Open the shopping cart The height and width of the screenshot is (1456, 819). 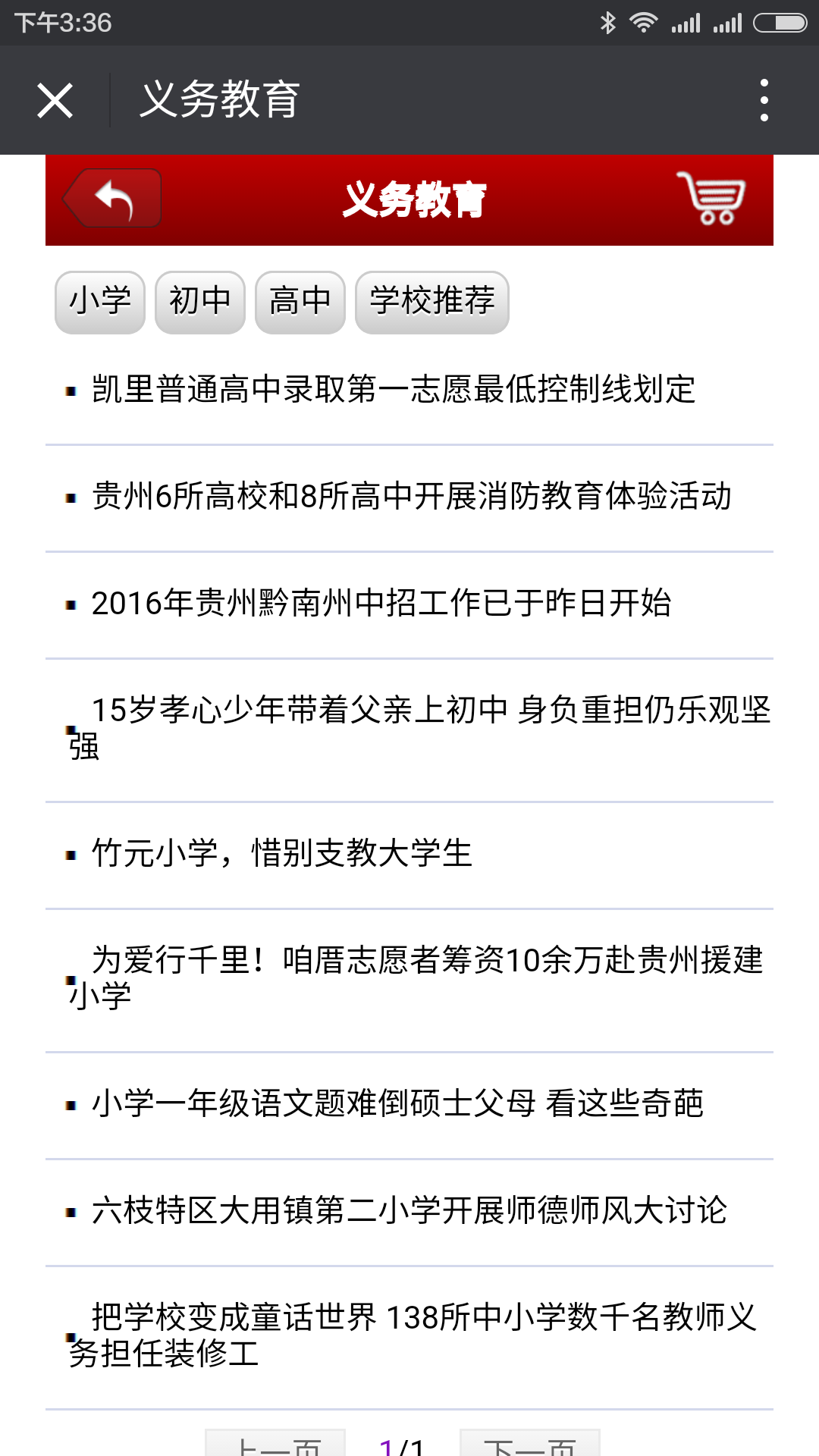click(711, 199)
